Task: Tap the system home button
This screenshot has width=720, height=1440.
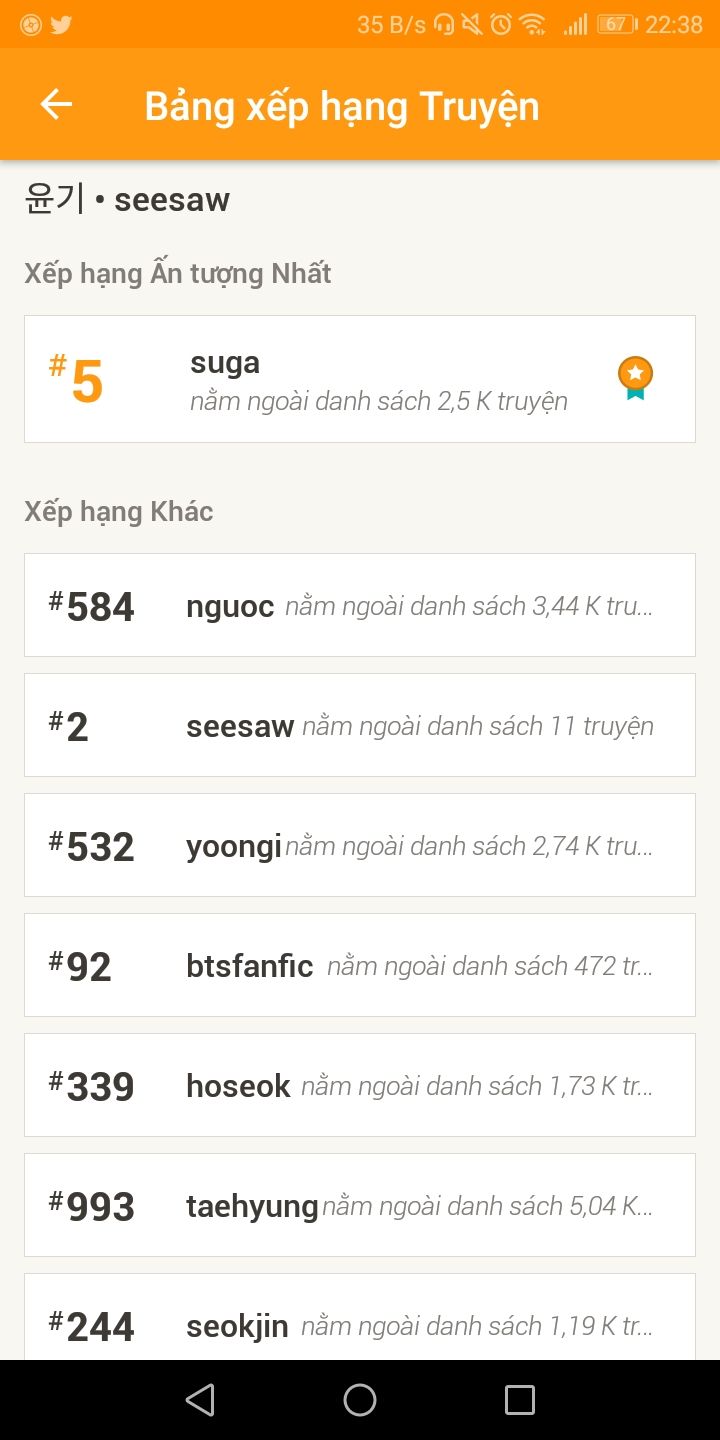Action: tap(360, 1400)
